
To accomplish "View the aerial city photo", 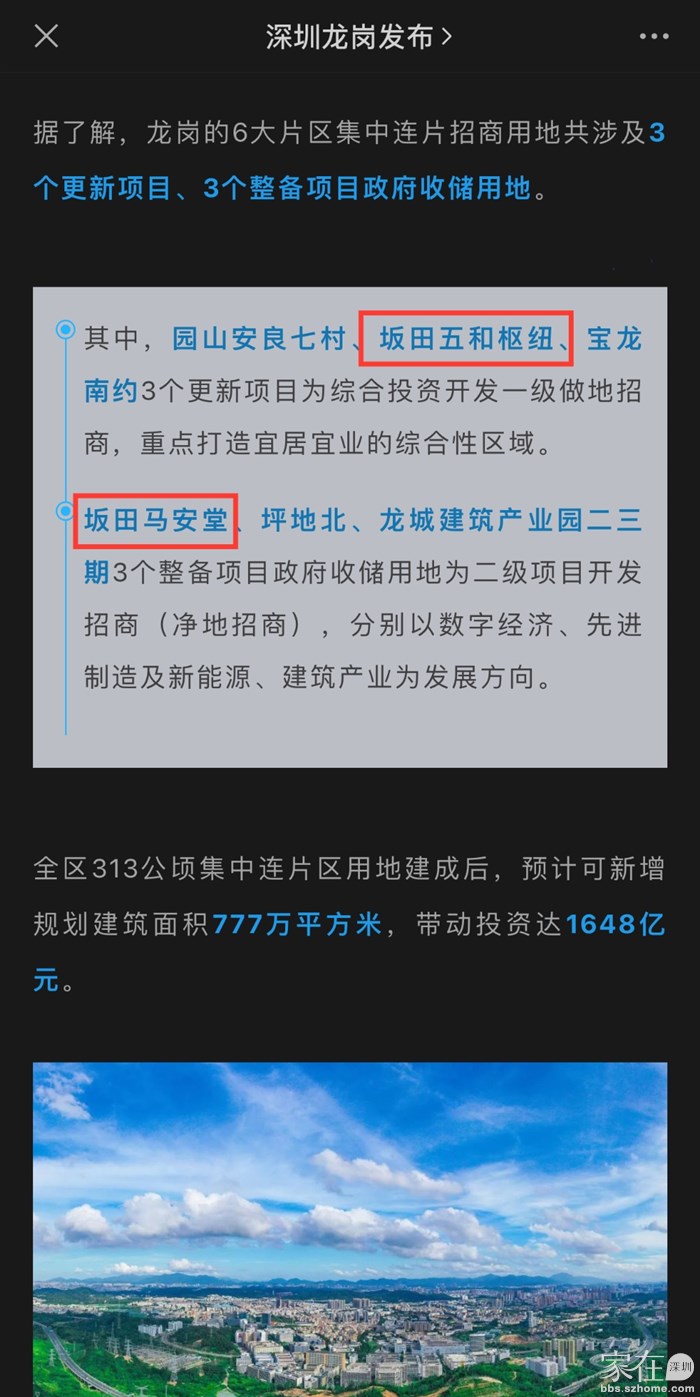I will 350,1228.
